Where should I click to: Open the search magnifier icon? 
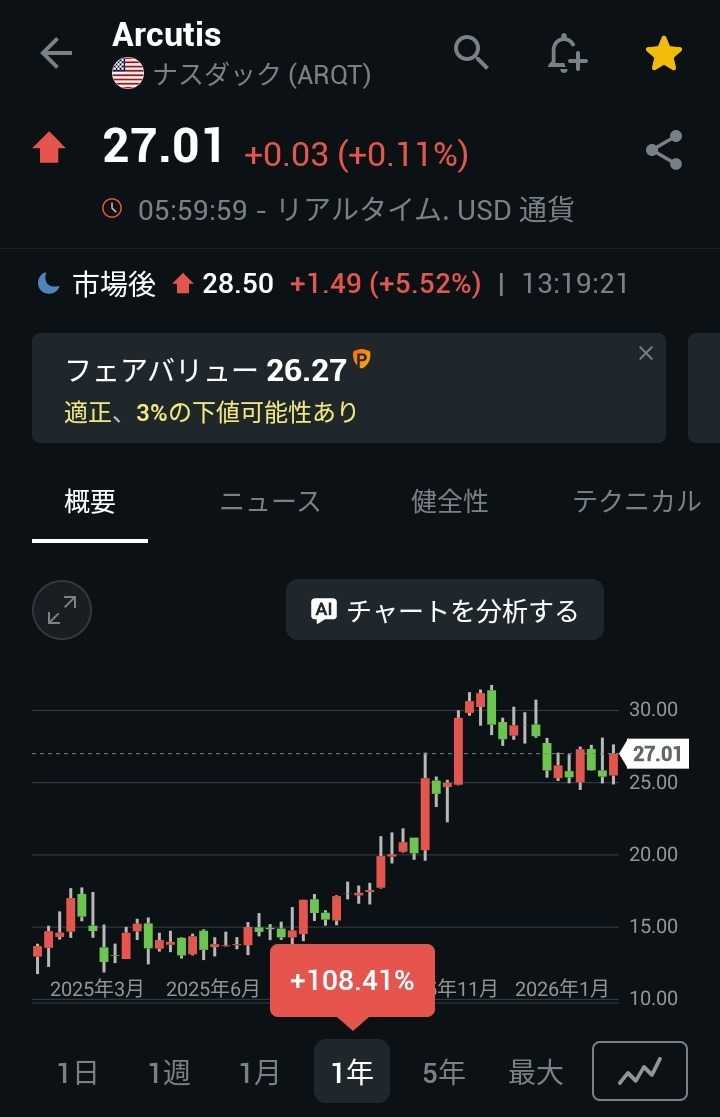click(471, 51)
